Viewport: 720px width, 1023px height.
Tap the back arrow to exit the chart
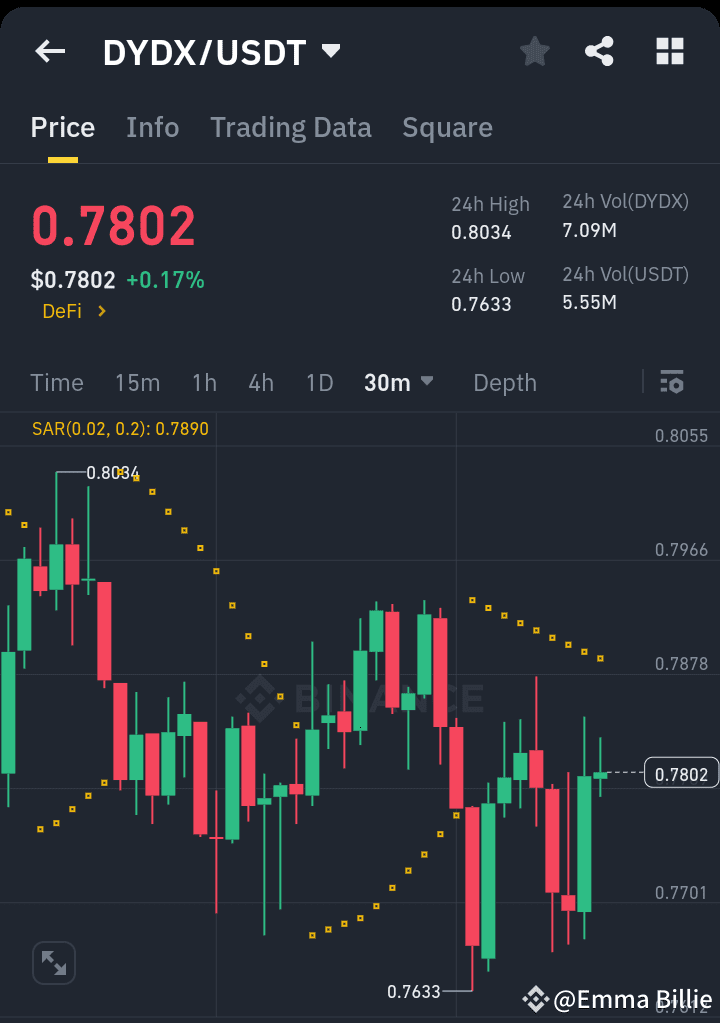pyautogui.click(x=49, y=51)
